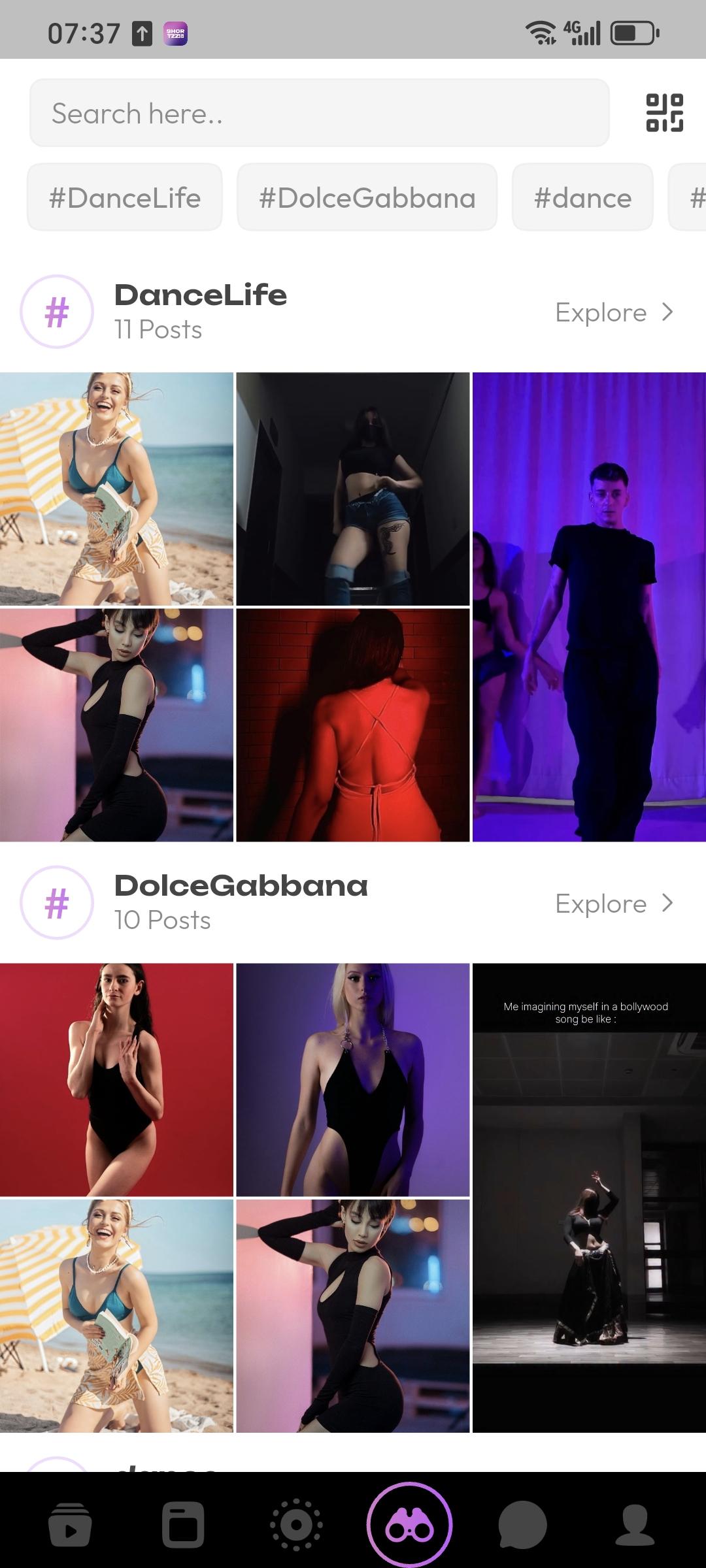This screenshot has height=1568, width=706.
Task: Open the messages tab
Action: coord(522,1524)
